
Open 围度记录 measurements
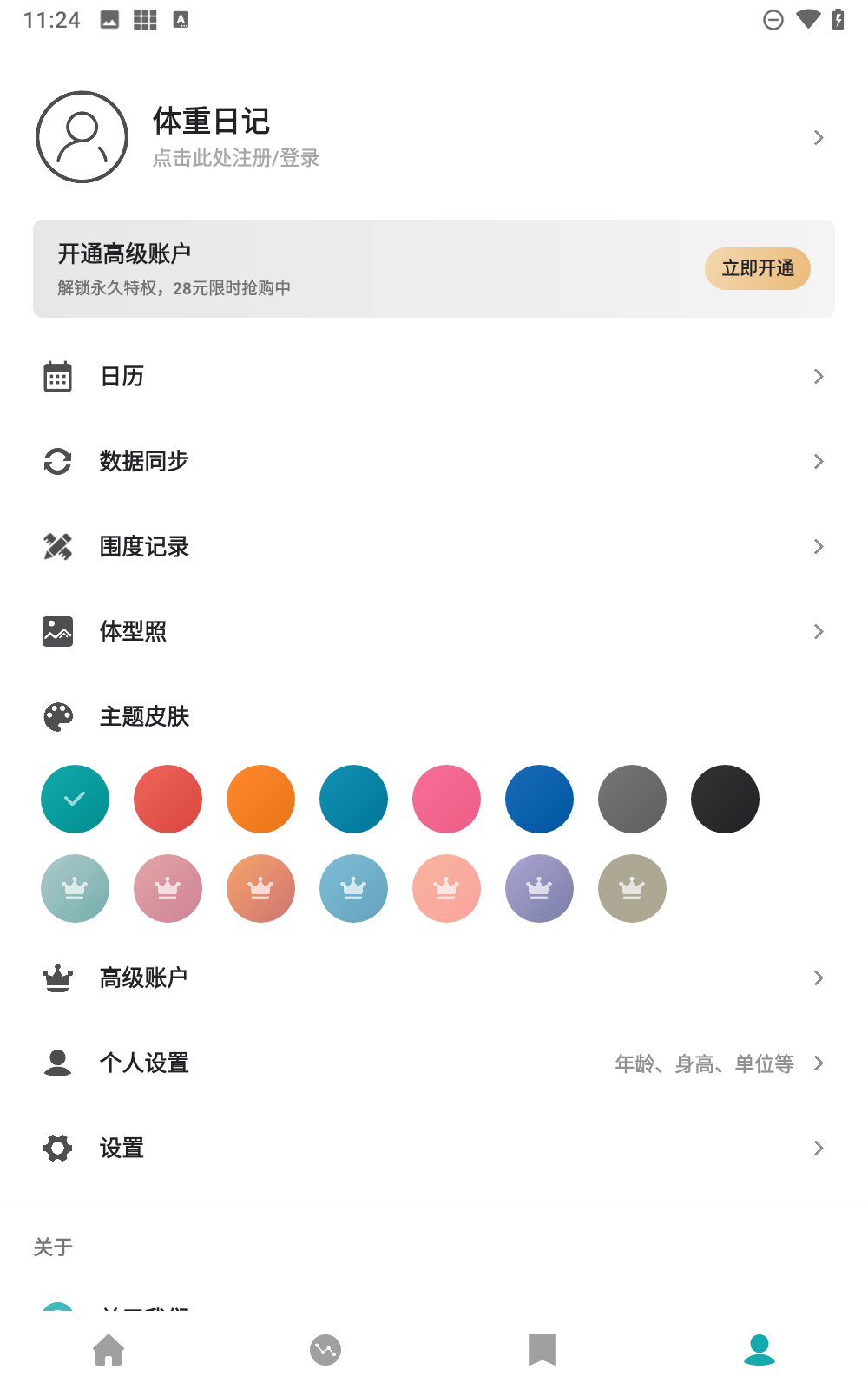tap(432, 546)
